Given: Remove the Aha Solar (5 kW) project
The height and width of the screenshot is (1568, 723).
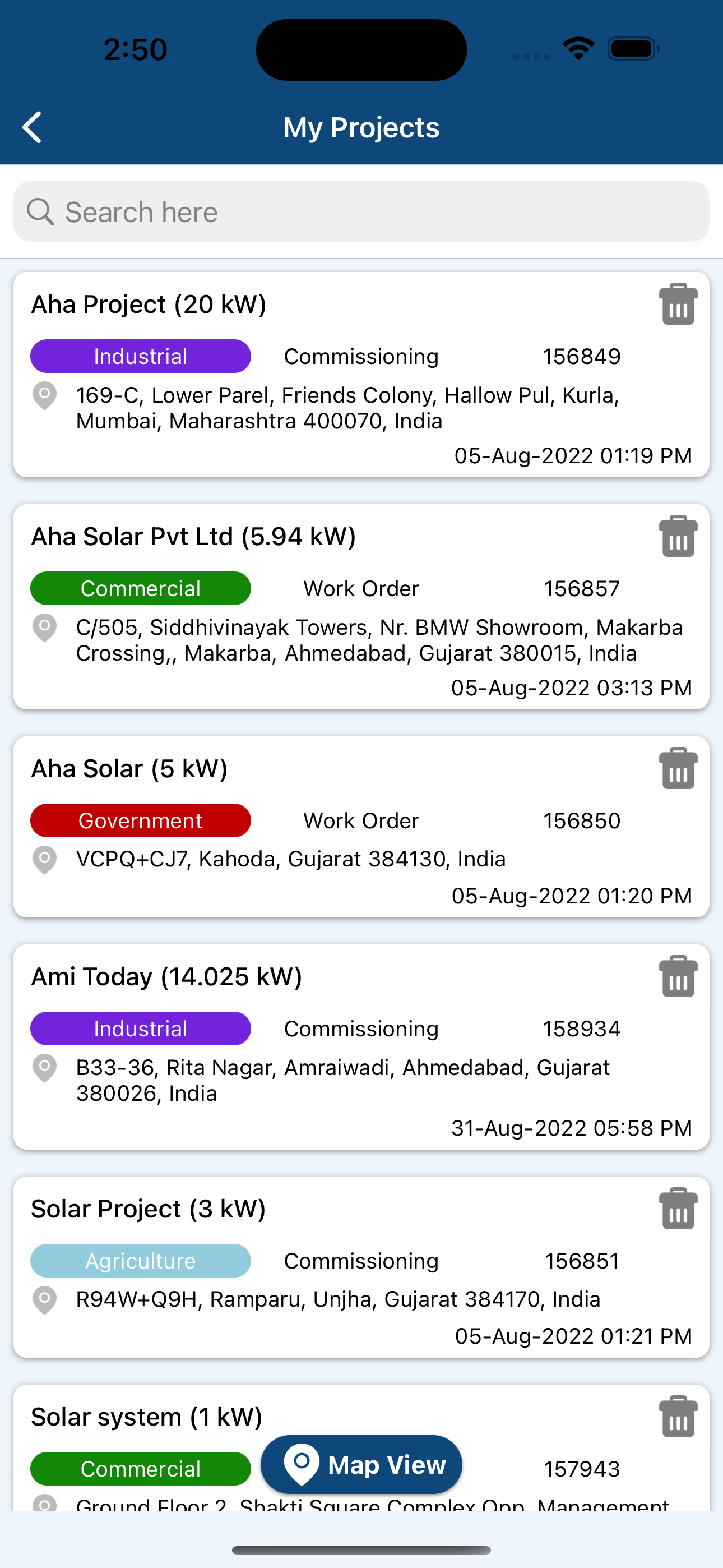Looking at the screenshot, I should [x=678, y=768].
